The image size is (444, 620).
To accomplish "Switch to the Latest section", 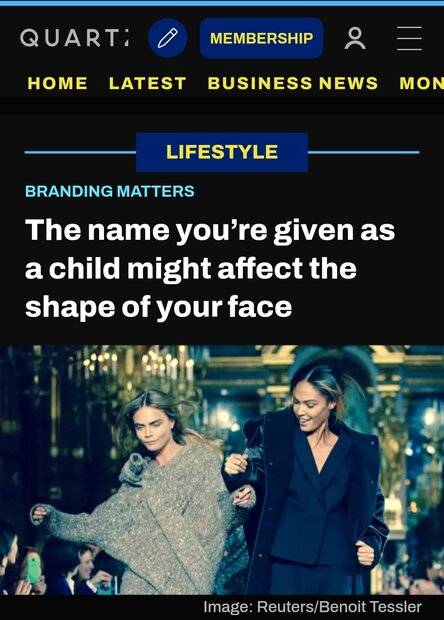I will (x=147, y=83).
